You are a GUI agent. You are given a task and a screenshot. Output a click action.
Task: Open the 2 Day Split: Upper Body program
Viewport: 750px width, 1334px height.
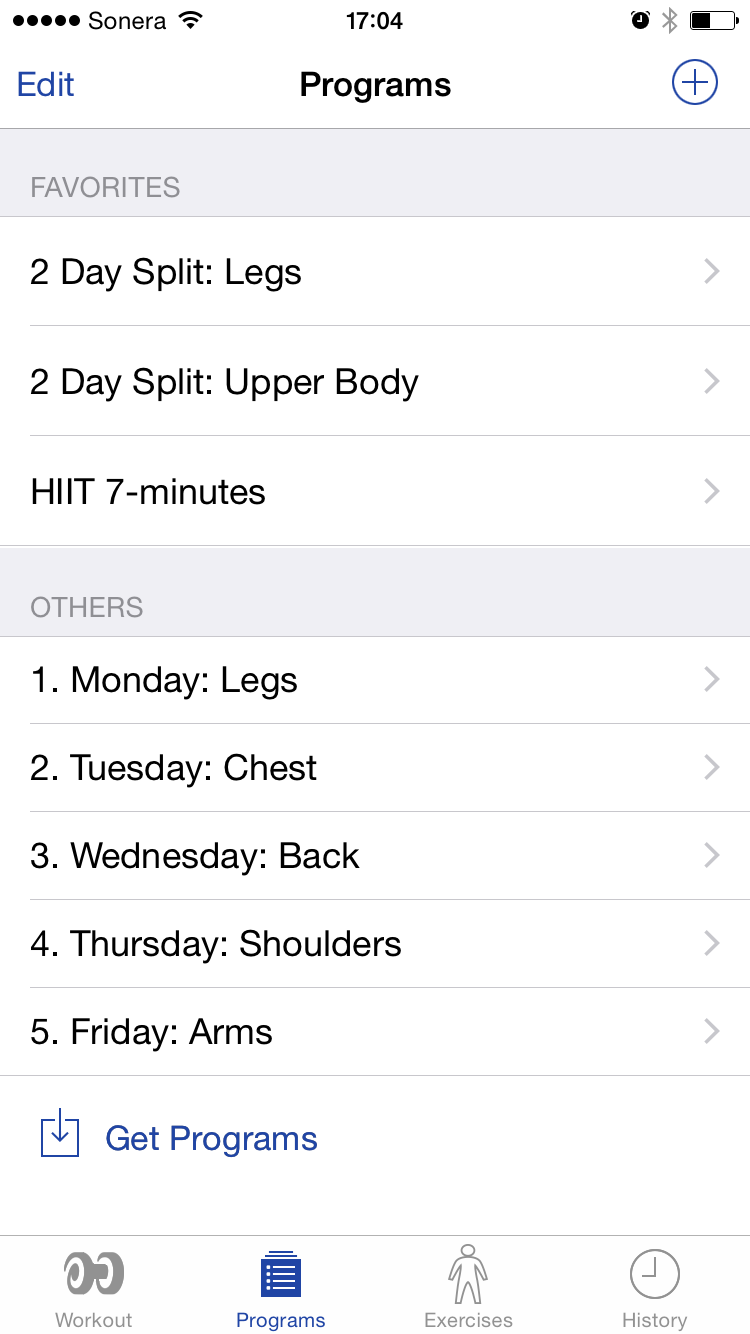tap(375, 382)
